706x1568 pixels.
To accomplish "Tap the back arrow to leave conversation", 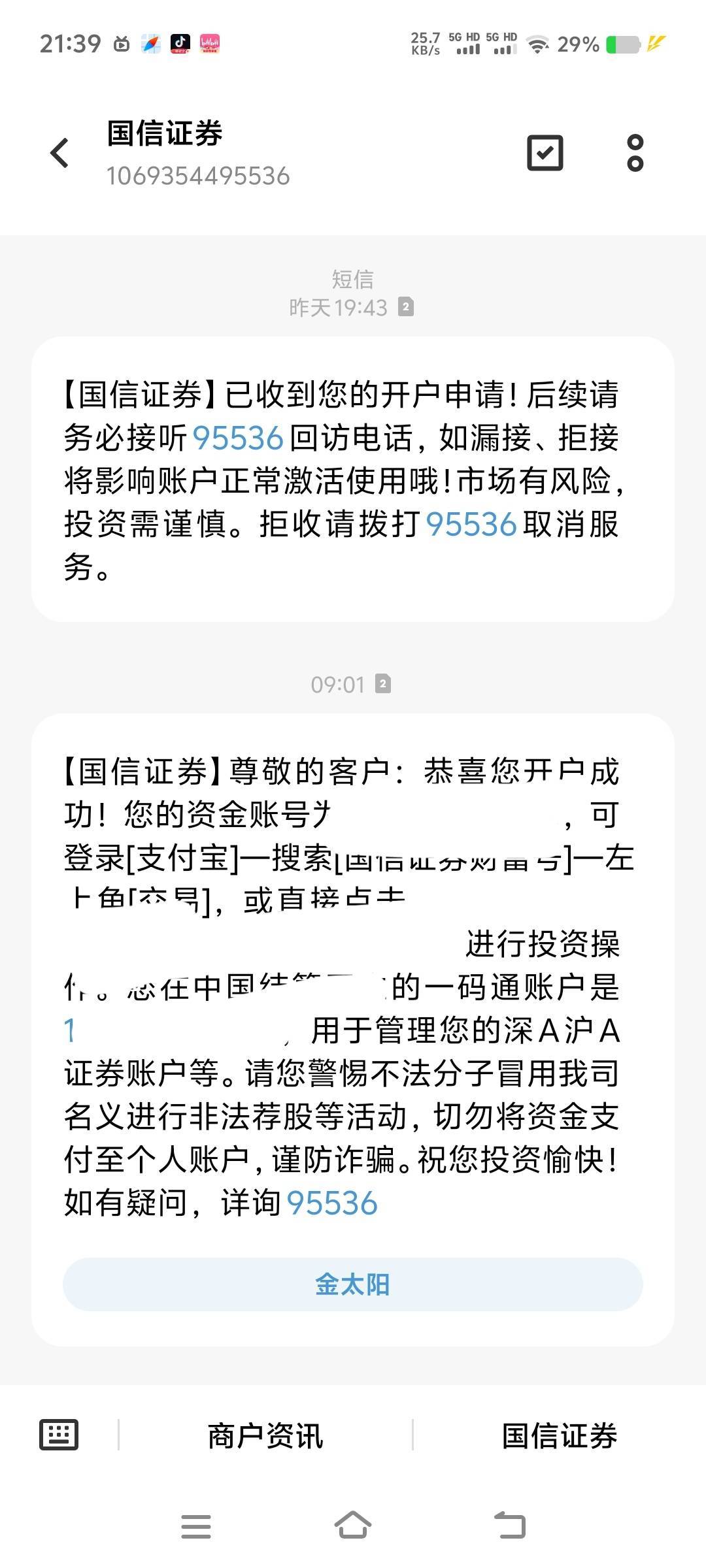I will pos(61,152).
